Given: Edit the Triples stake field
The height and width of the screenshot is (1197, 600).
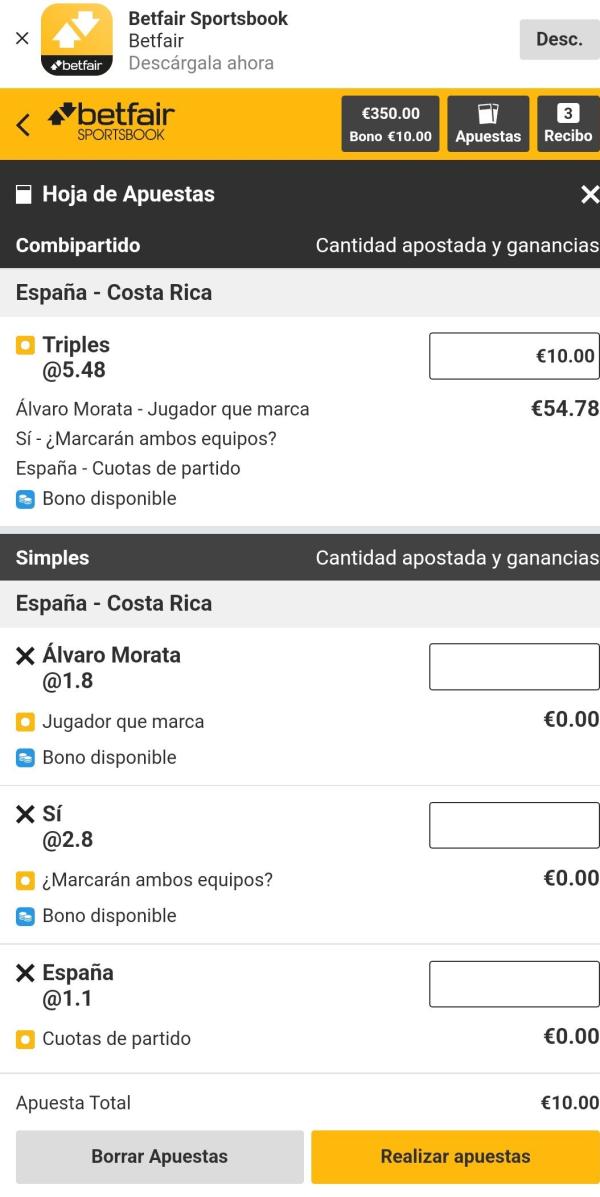Looking at the screenshot, I should pos(514,356).
